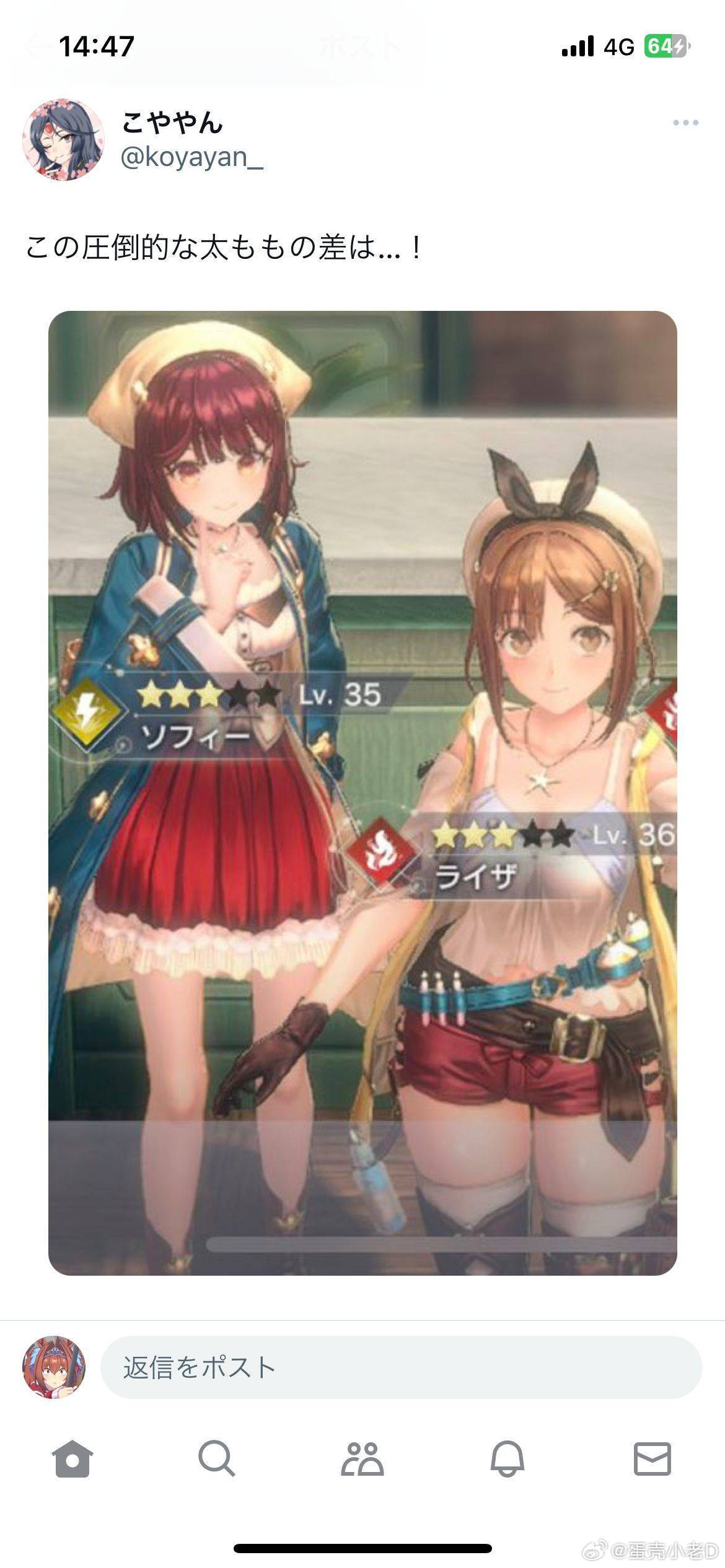The image size is (725, 1568).
Task: Go back with the top-left arrow
Action: [36, 47]
